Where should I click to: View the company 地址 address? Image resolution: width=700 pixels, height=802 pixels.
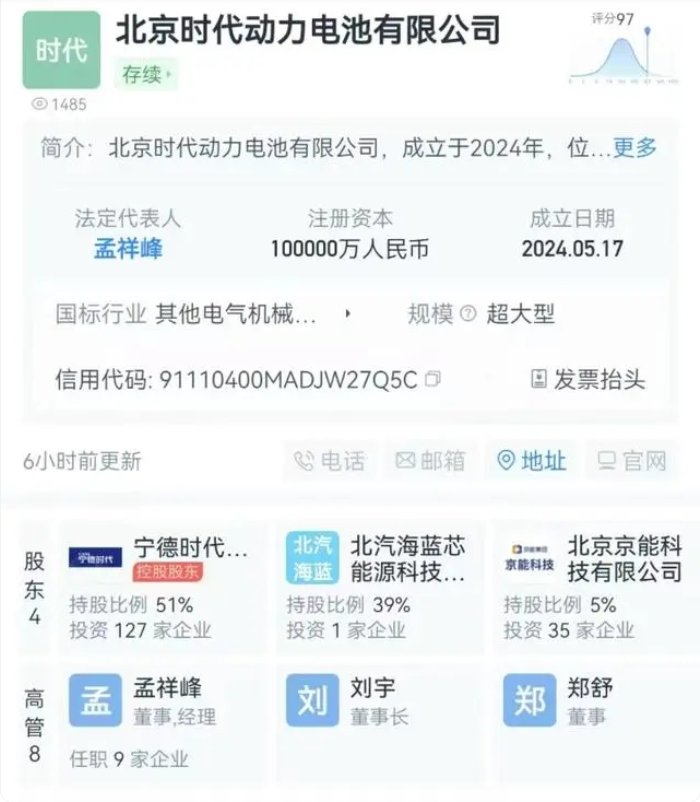tap(532, 461)
